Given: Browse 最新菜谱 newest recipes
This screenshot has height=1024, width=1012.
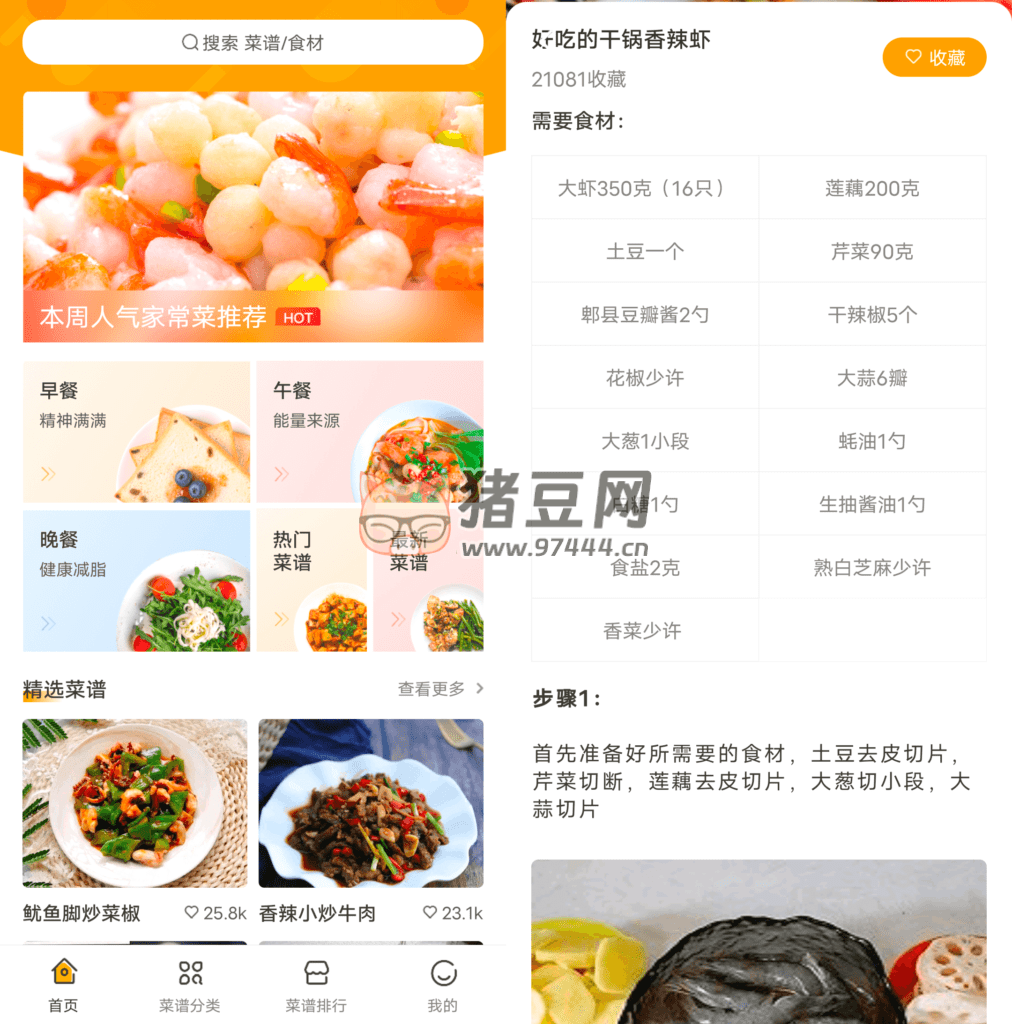Looking at the screenshot, I should coord(430,581).
